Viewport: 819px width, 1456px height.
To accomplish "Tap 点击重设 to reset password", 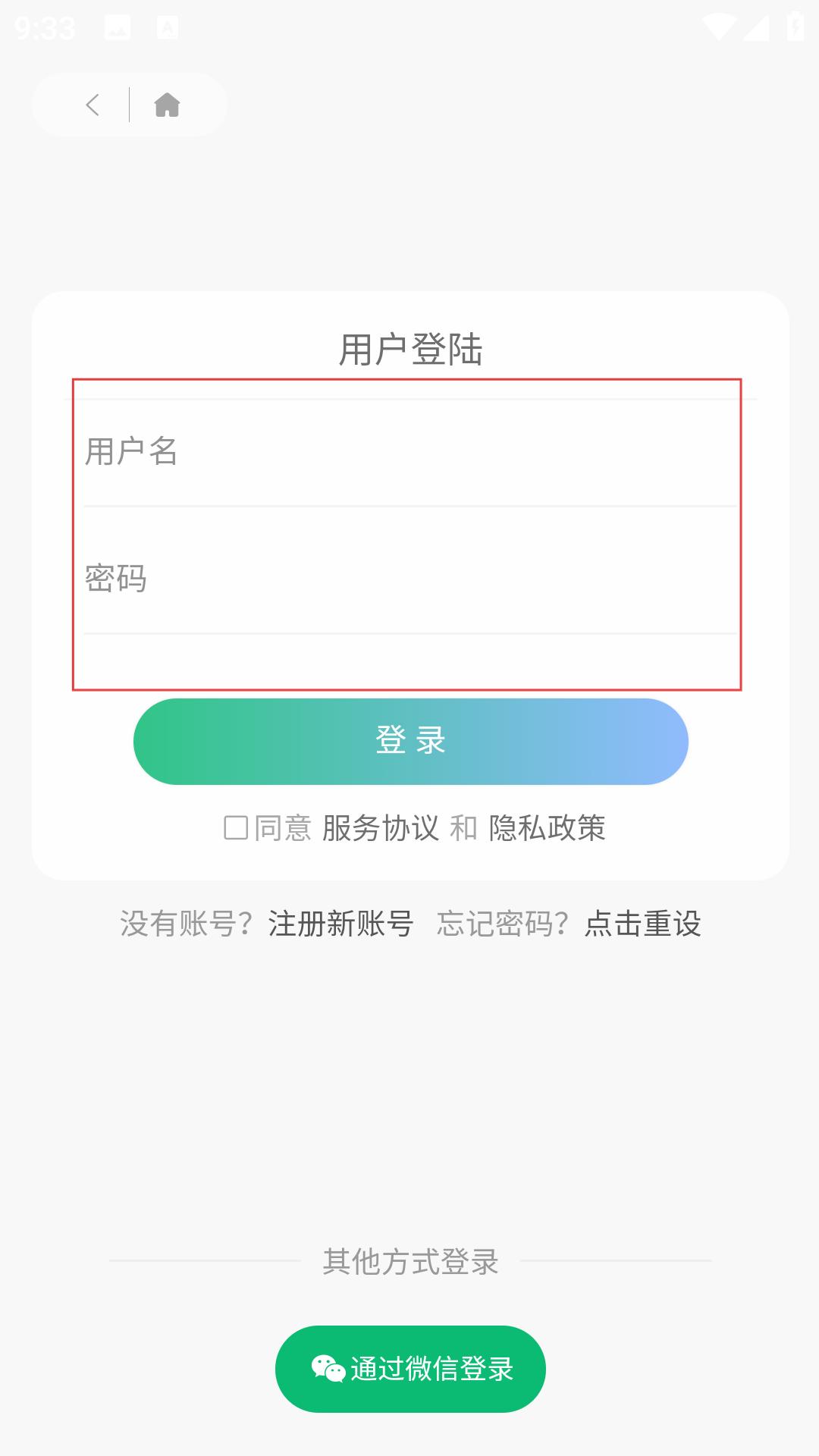I will pyautogui.click(x=643, y=924).
